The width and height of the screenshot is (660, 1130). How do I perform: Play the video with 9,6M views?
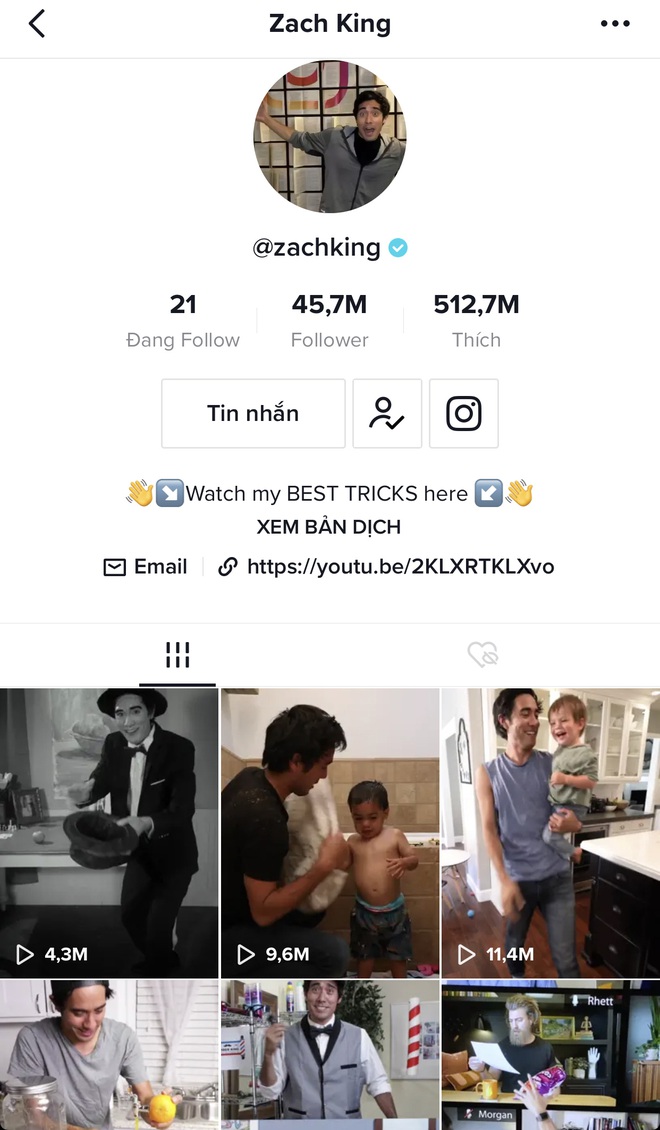[x=330, y=832]
